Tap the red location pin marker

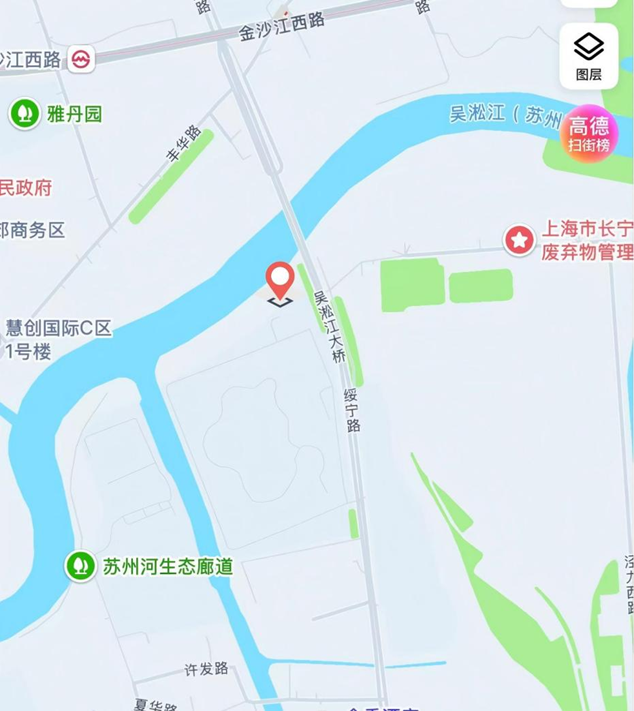coord(279,278)
